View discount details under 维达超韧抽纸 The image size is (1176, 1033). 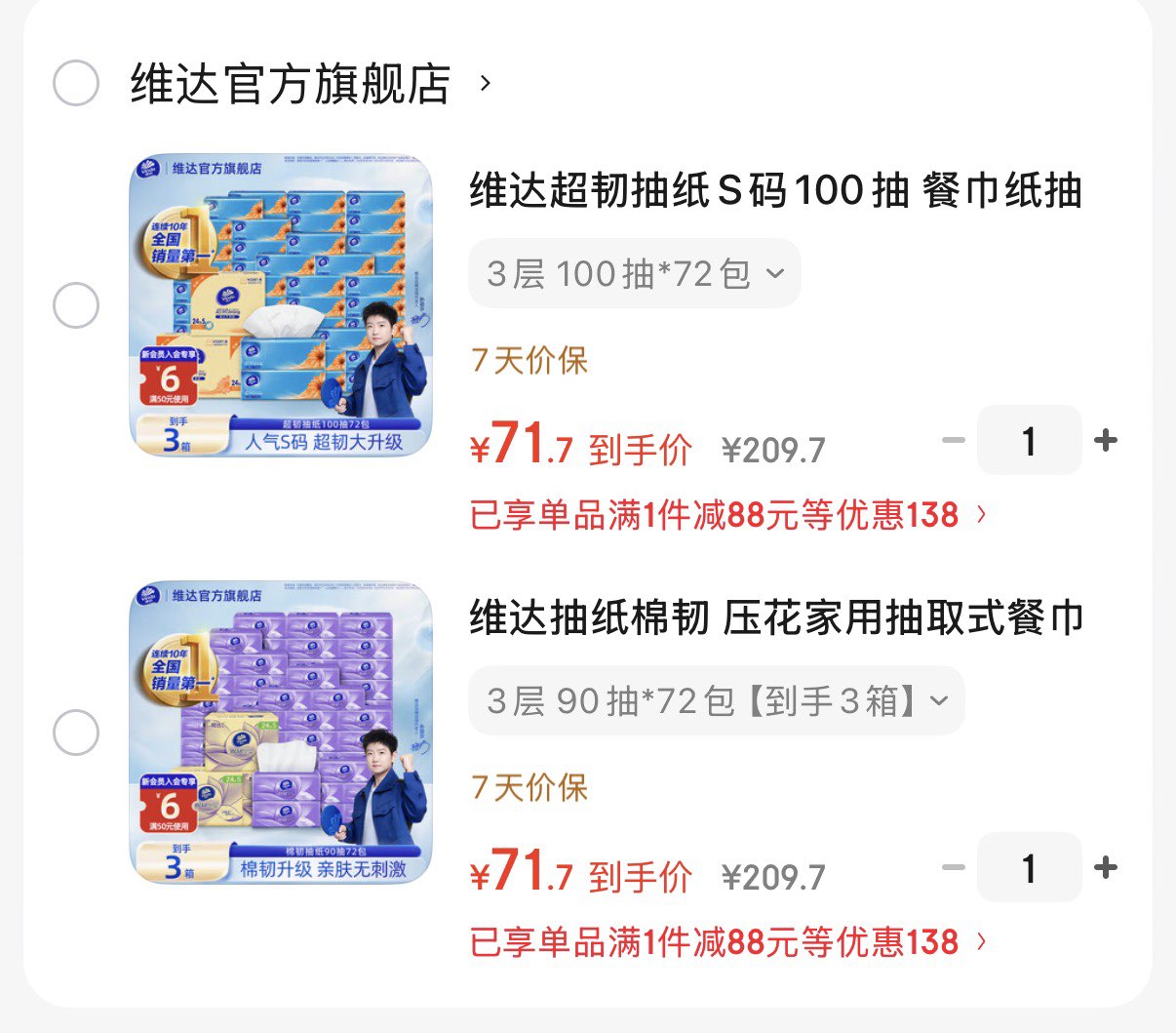coord(727,515)
